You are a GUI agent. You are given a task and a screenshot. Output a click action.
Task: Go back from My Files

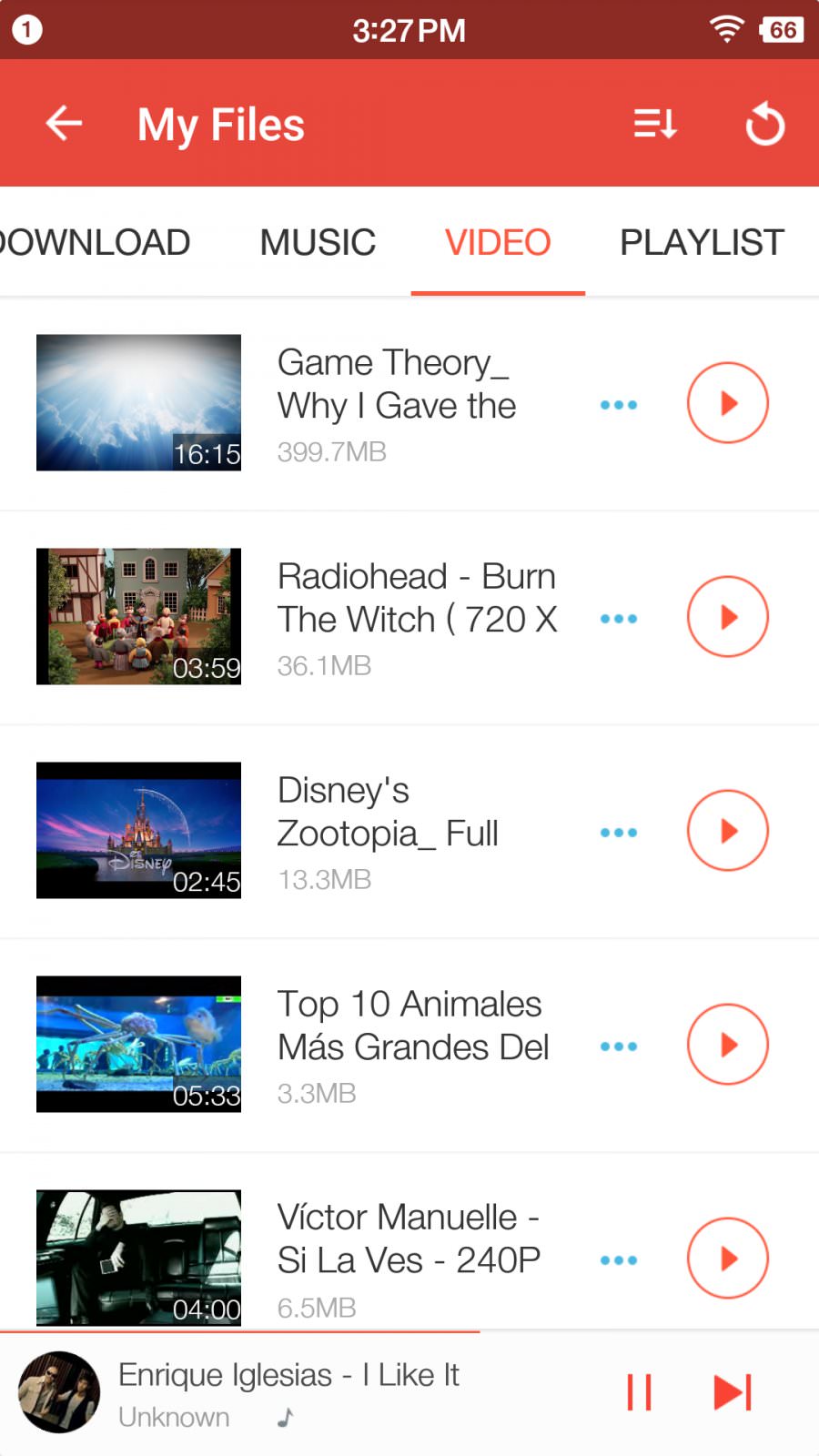(x=64, y=123)
